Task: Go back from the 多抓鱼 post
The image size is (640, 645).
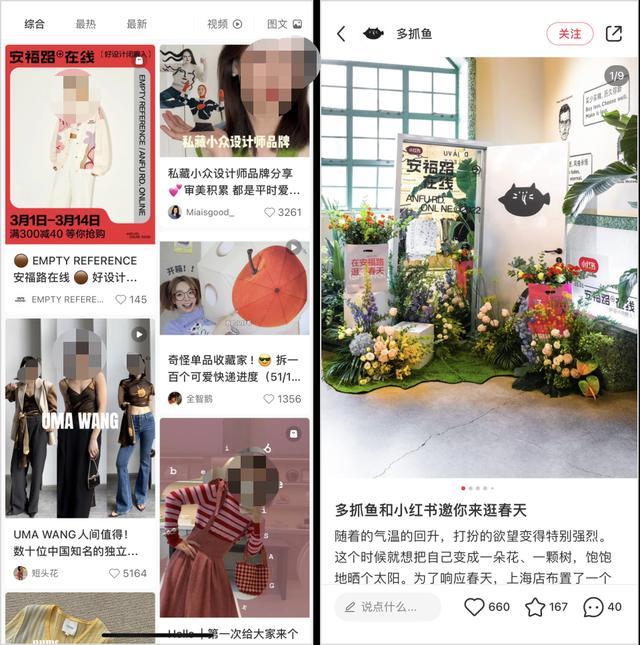Action: click(x=341, y=34)
